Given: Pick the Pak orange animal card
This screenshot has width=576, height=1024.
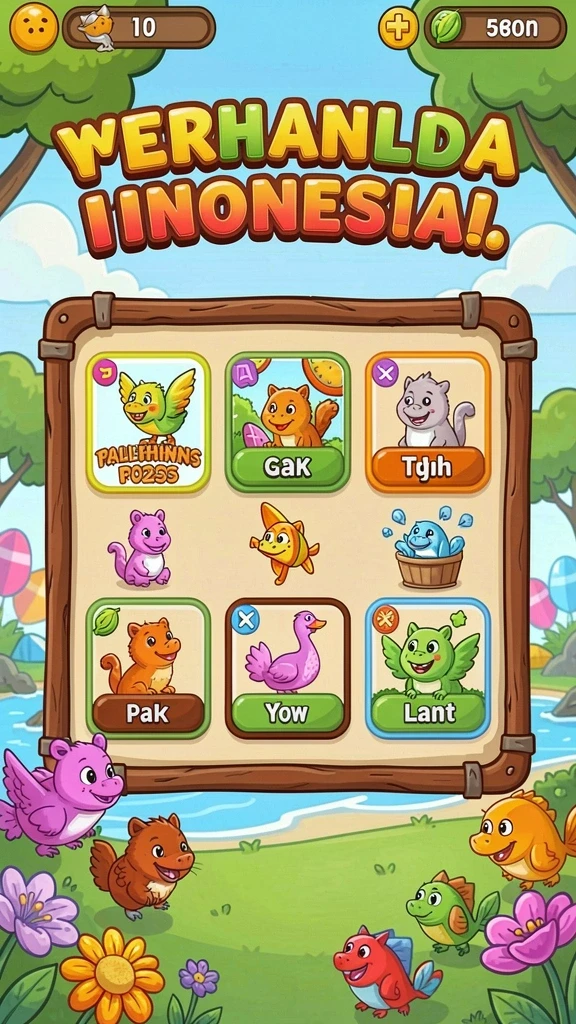Looking at the screenshot, I should tap(148, 668).
